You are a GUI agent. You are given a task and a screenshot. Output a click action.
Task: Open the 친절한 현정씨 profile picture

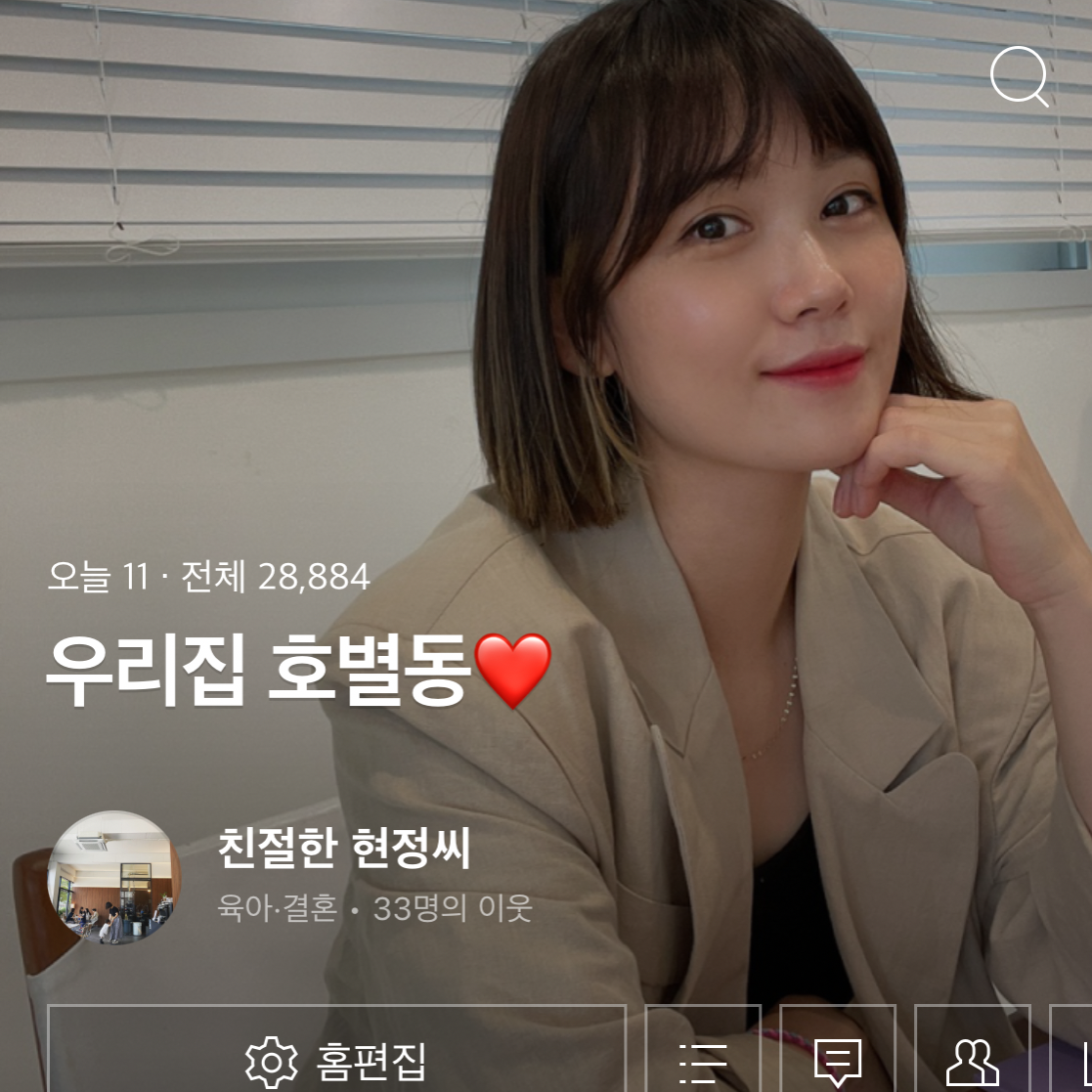114,877
